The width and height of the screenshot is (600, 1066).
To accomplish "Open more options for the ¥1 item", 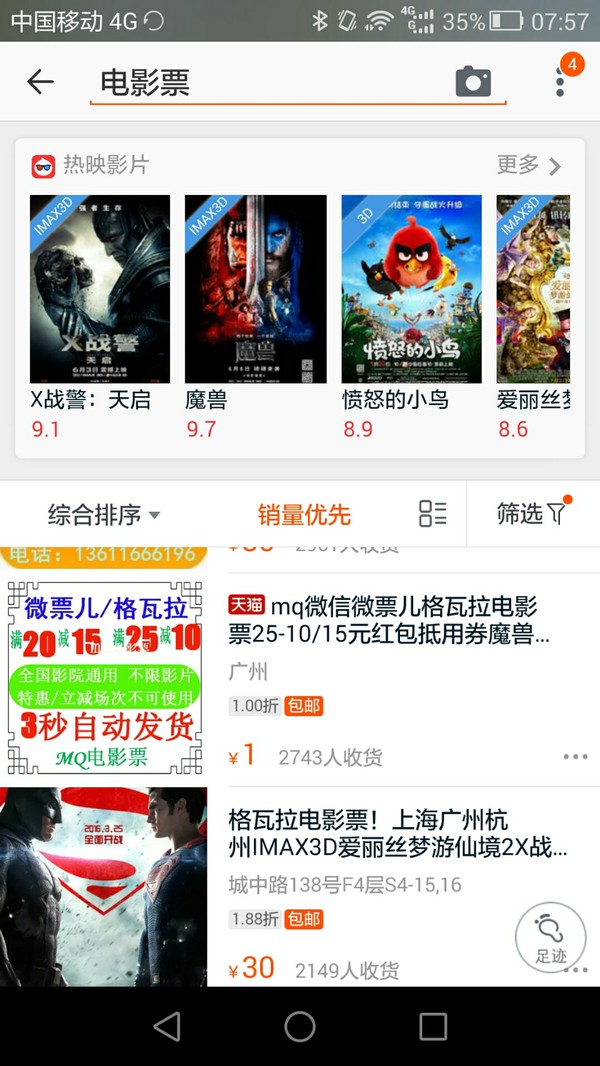I will click(575, 757).
